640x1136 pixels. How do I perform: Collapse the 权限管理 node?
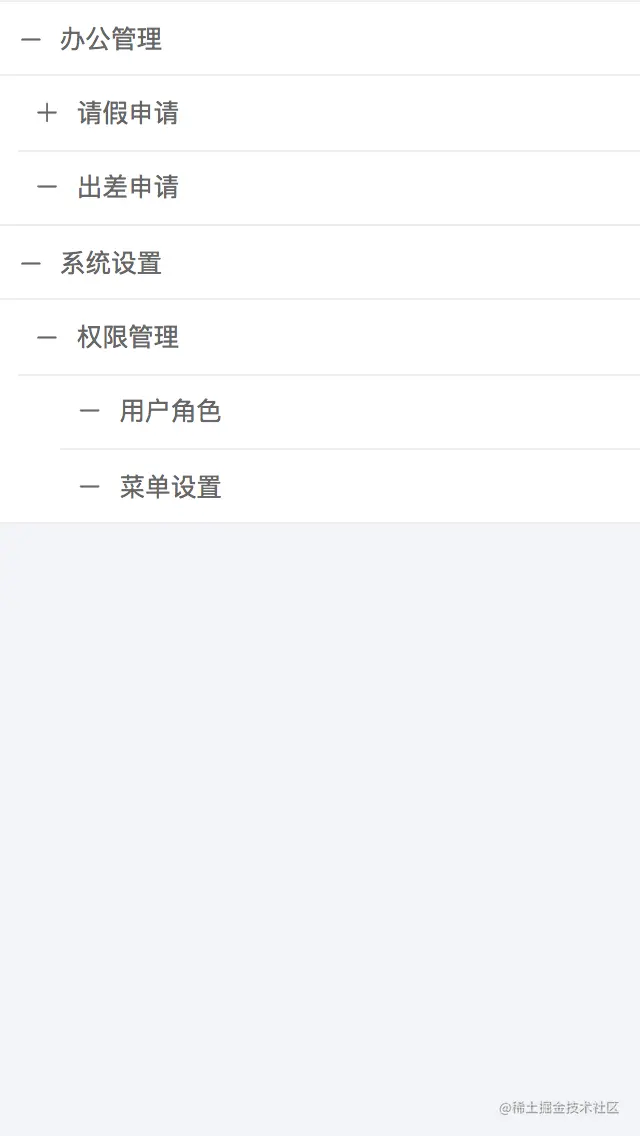[x=47, y=338]
